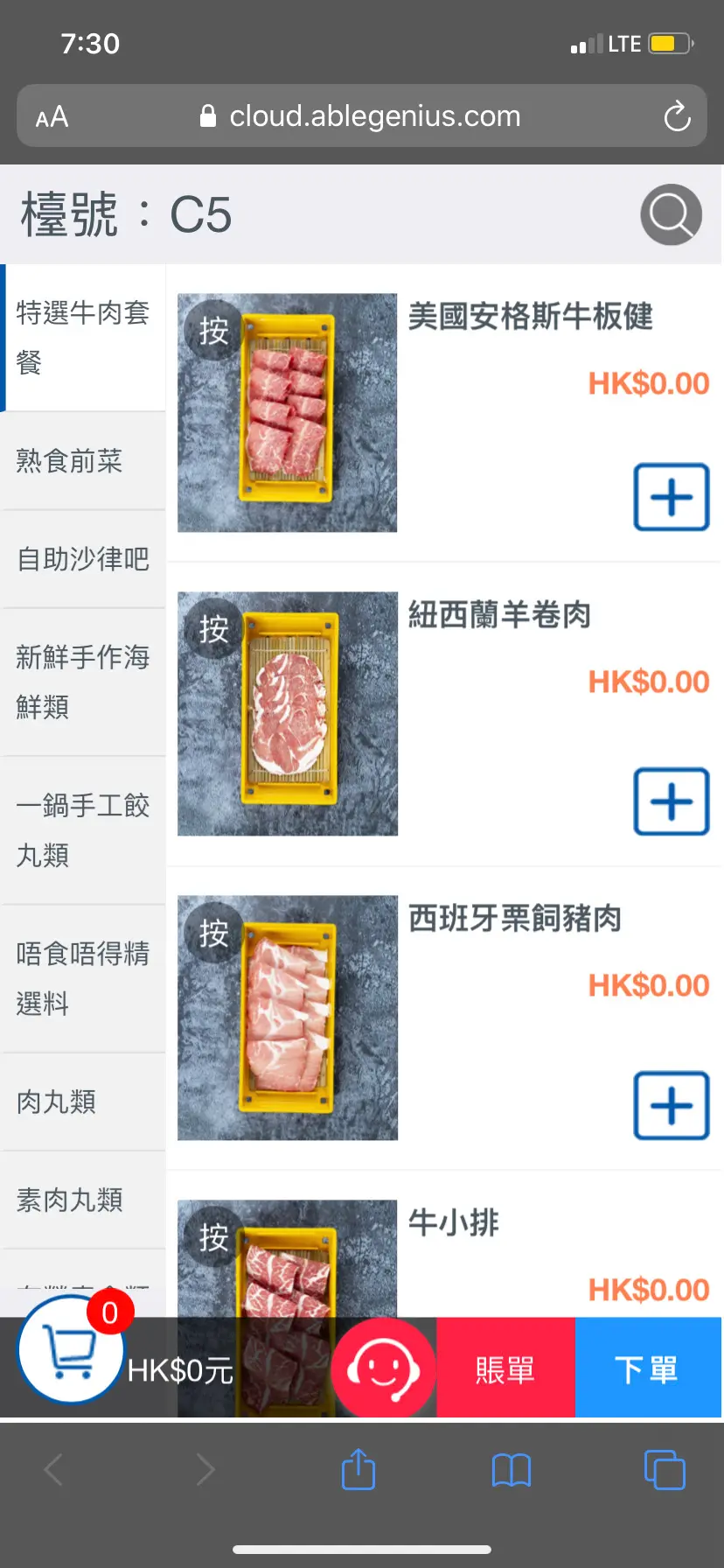
Task: Reload the page in the address bar
Action: click(x=677, y=116)
